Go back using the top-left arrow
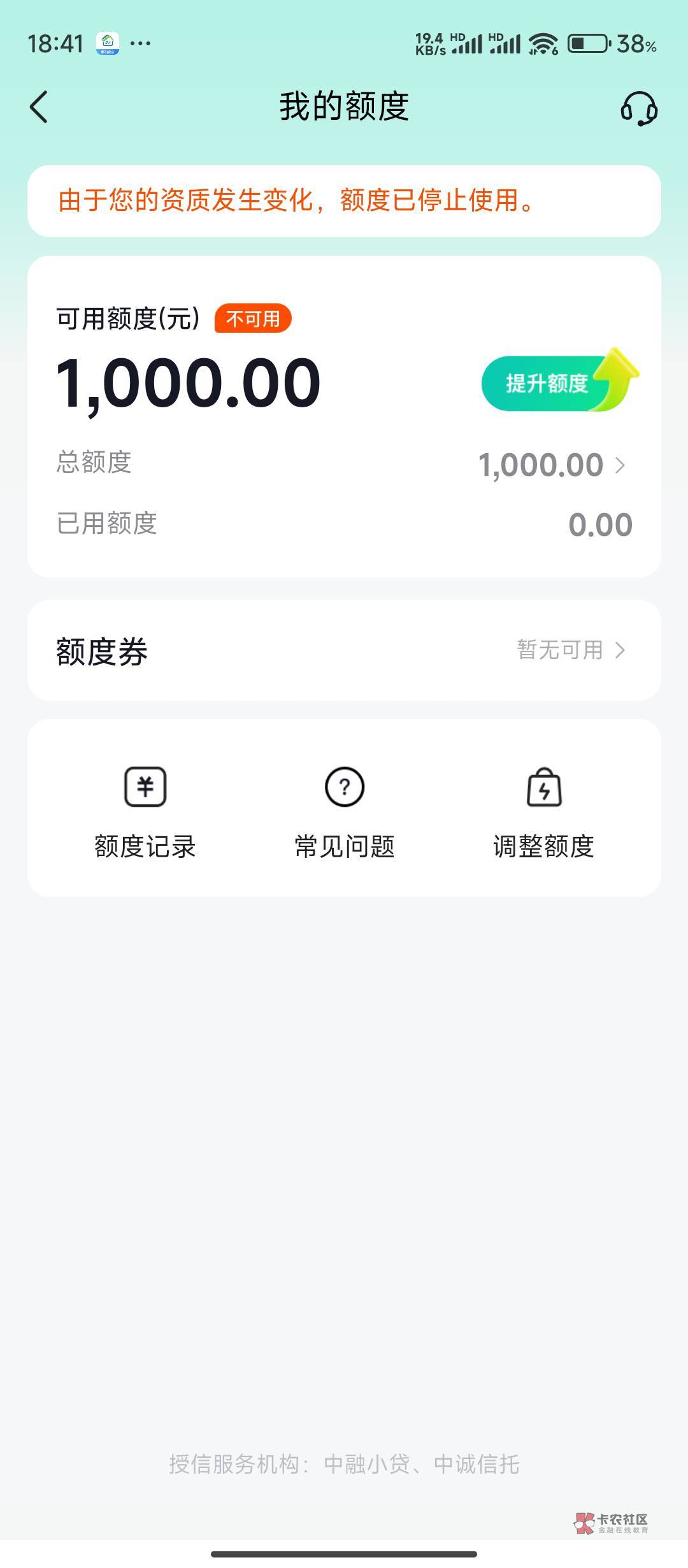 pos(39,106)
